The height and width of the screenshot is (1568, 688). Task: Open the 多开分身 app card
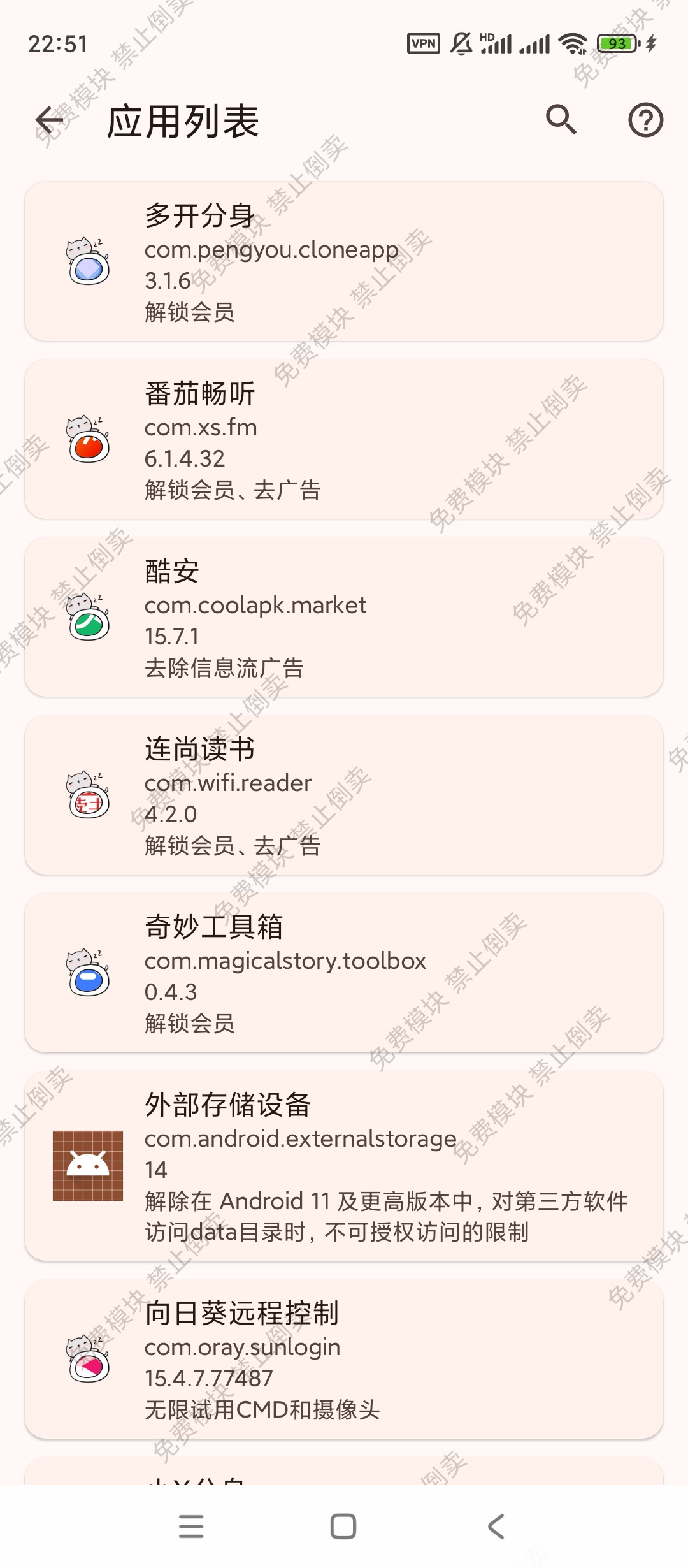[344, 261]
